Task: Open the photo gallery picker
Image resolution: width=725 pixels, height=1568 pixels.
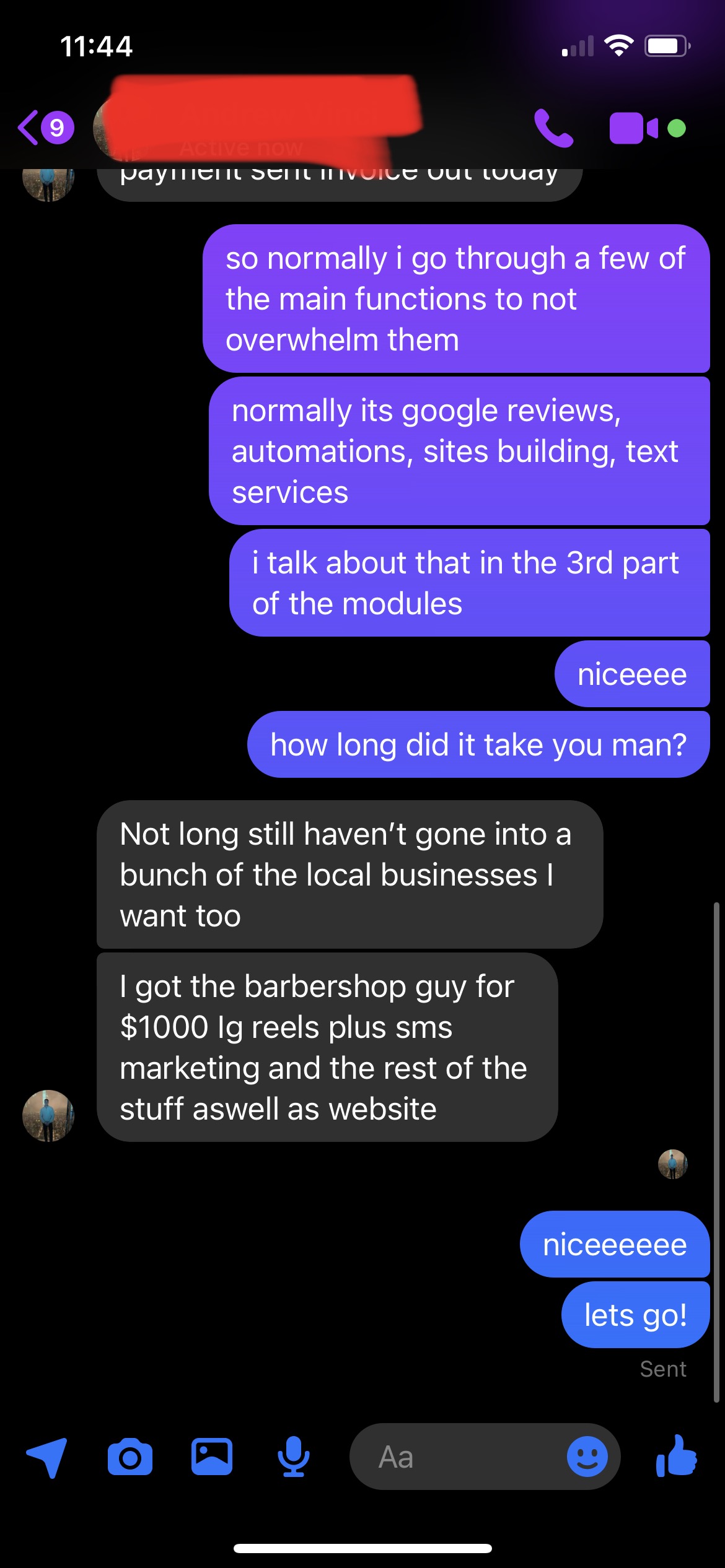Action: pyautogui.click(x=211, y=1457)
